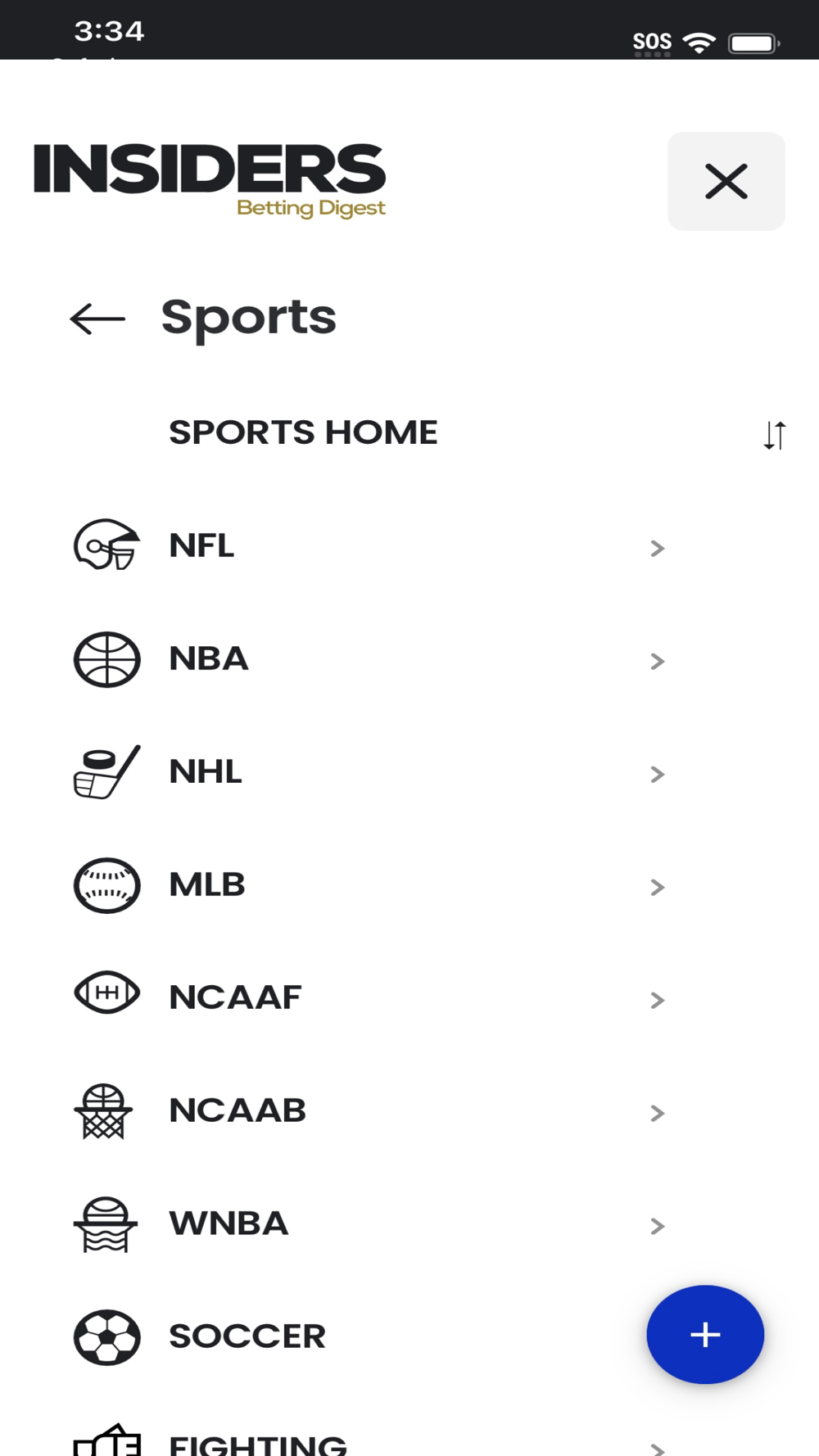The image size is (819, 1456).
Task: Expand the NBA submenu
Action: 657,661
